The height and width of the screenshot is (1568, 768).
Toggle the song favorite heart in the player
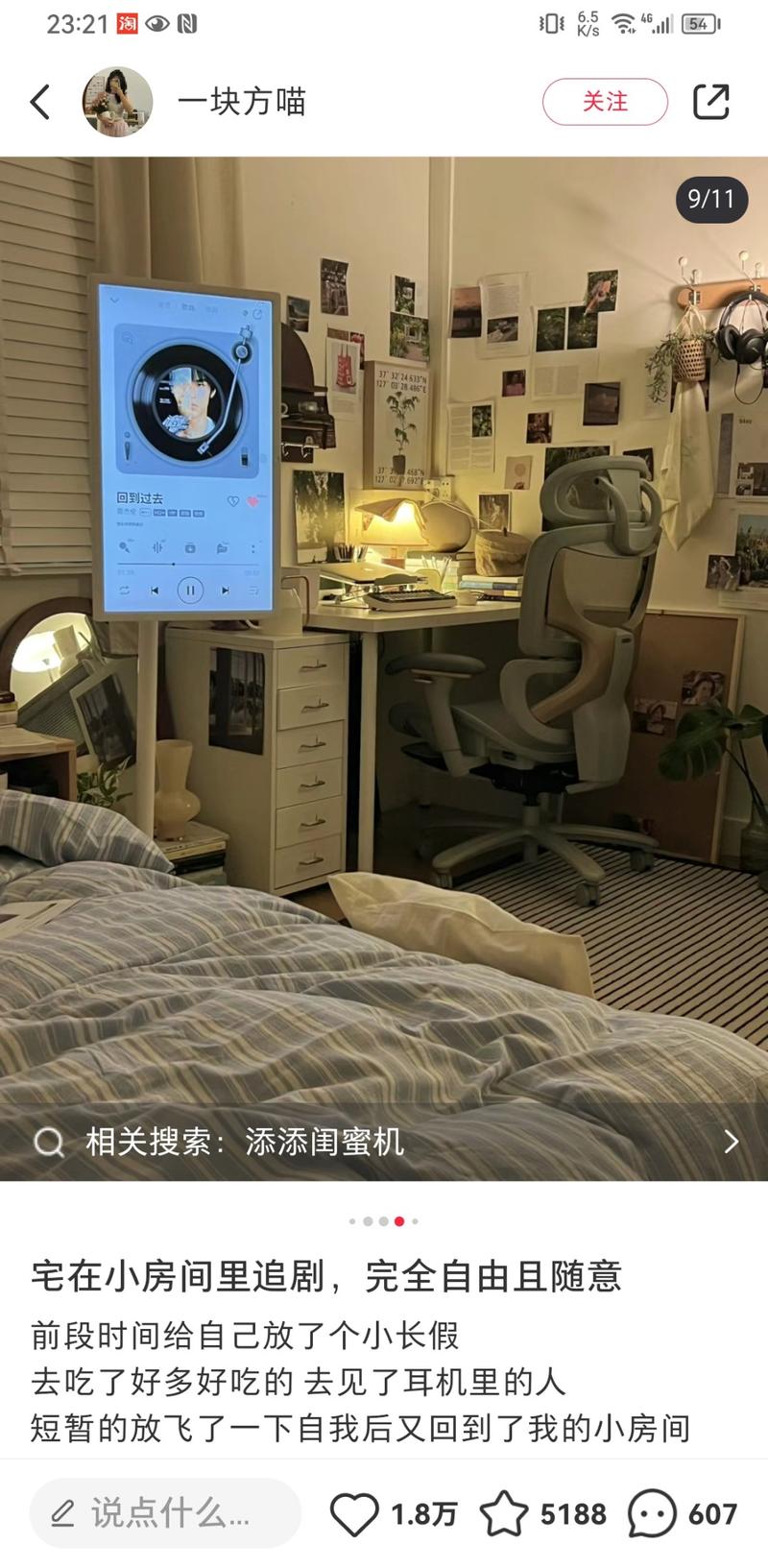coord(233,500)
